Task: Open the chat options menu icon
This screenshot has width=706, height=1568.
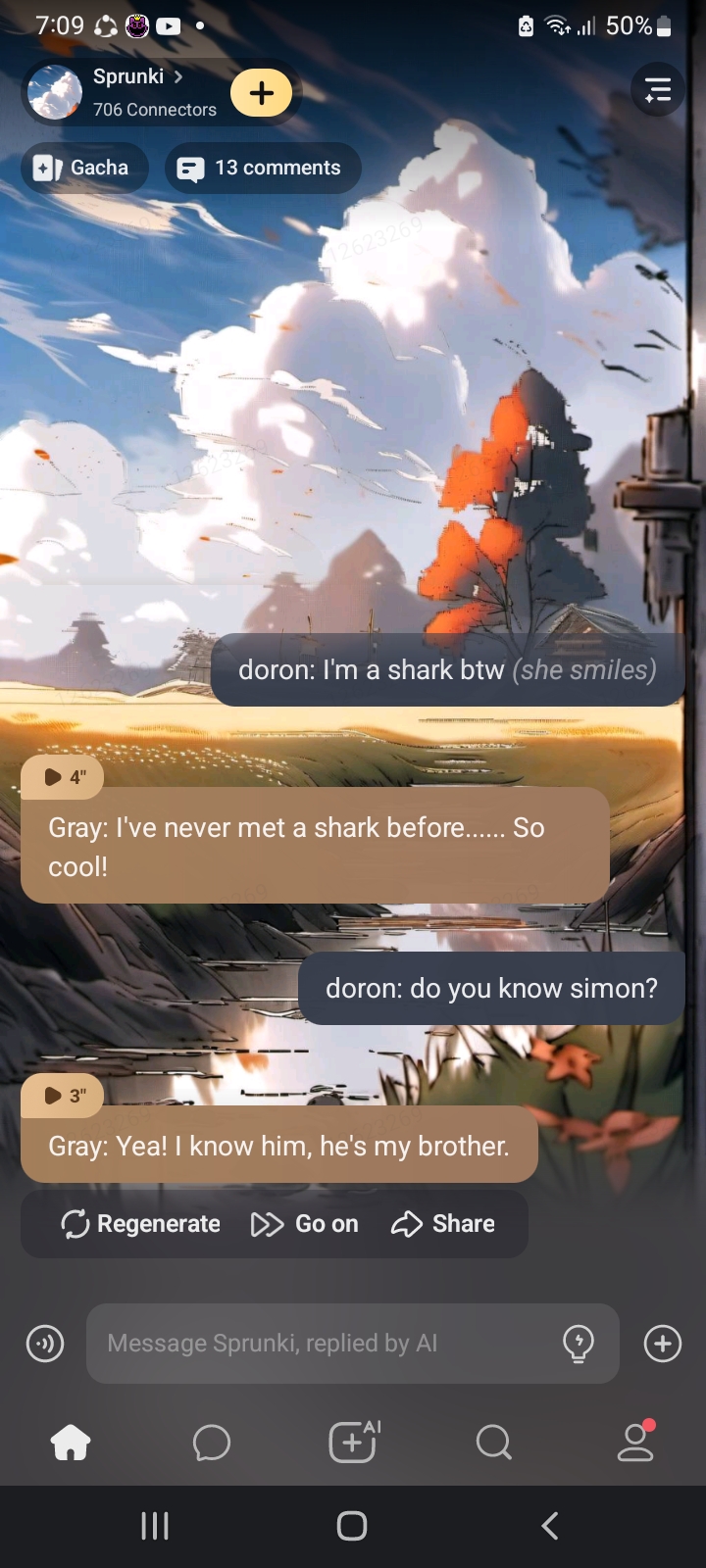Action: click(x=657, y=90)
